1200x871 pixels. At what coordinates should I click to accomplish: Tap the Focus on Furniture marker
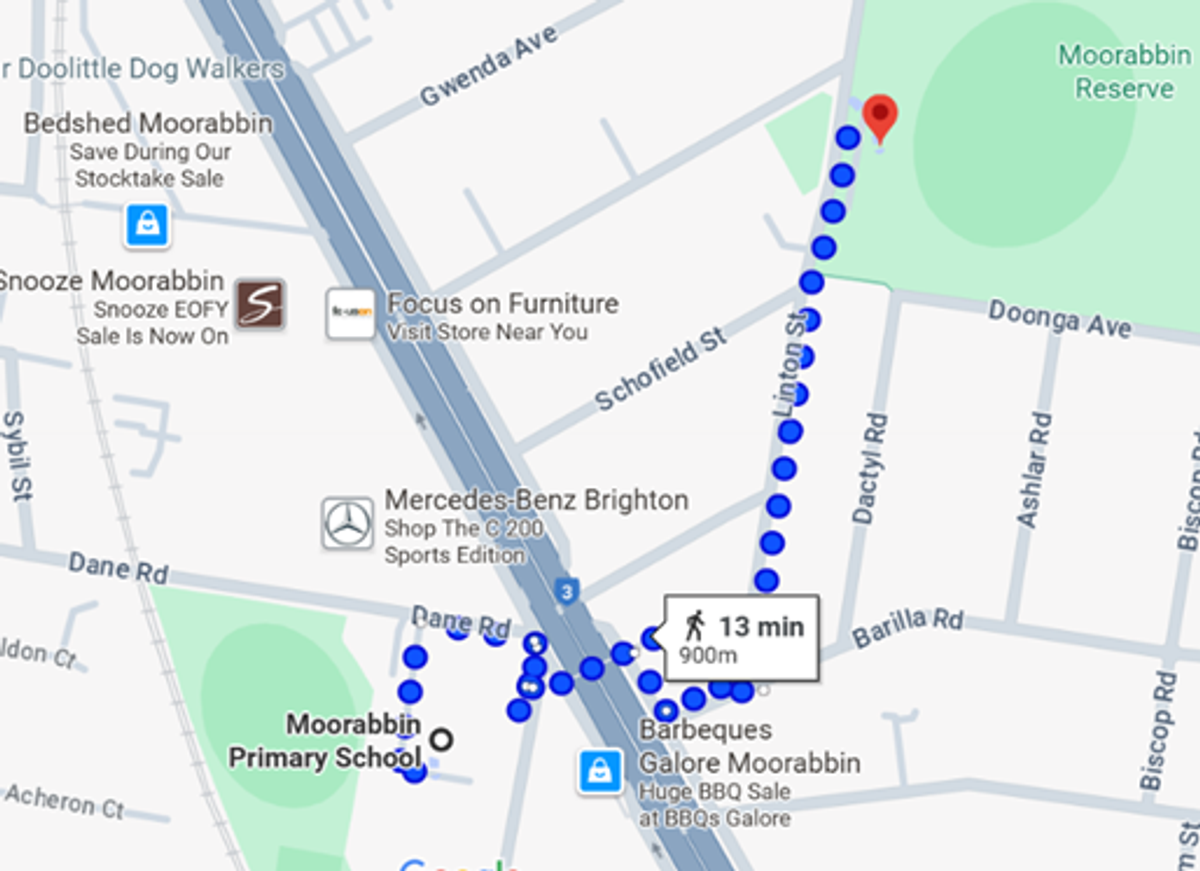pos(350,314)
